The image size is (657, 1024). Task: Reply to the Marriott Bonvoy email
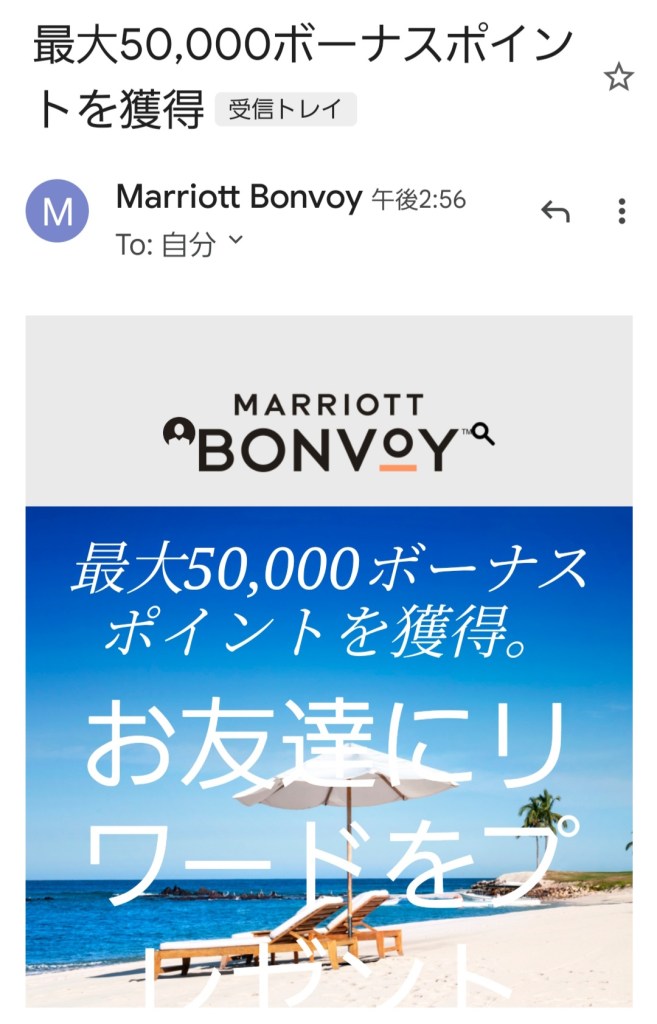(x=555, y=211)
